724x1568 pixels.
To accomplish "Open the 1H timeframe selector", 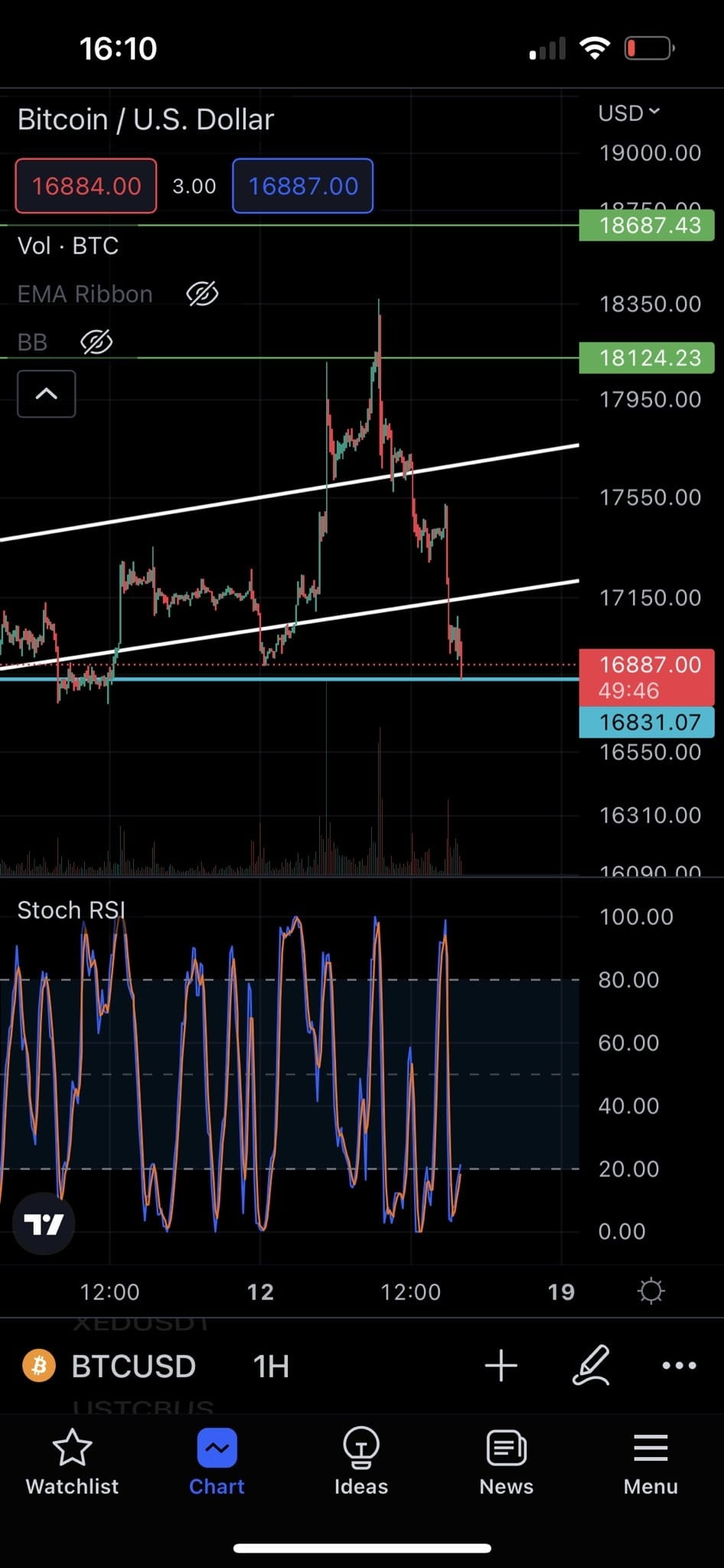I will tap(269, 1365).
